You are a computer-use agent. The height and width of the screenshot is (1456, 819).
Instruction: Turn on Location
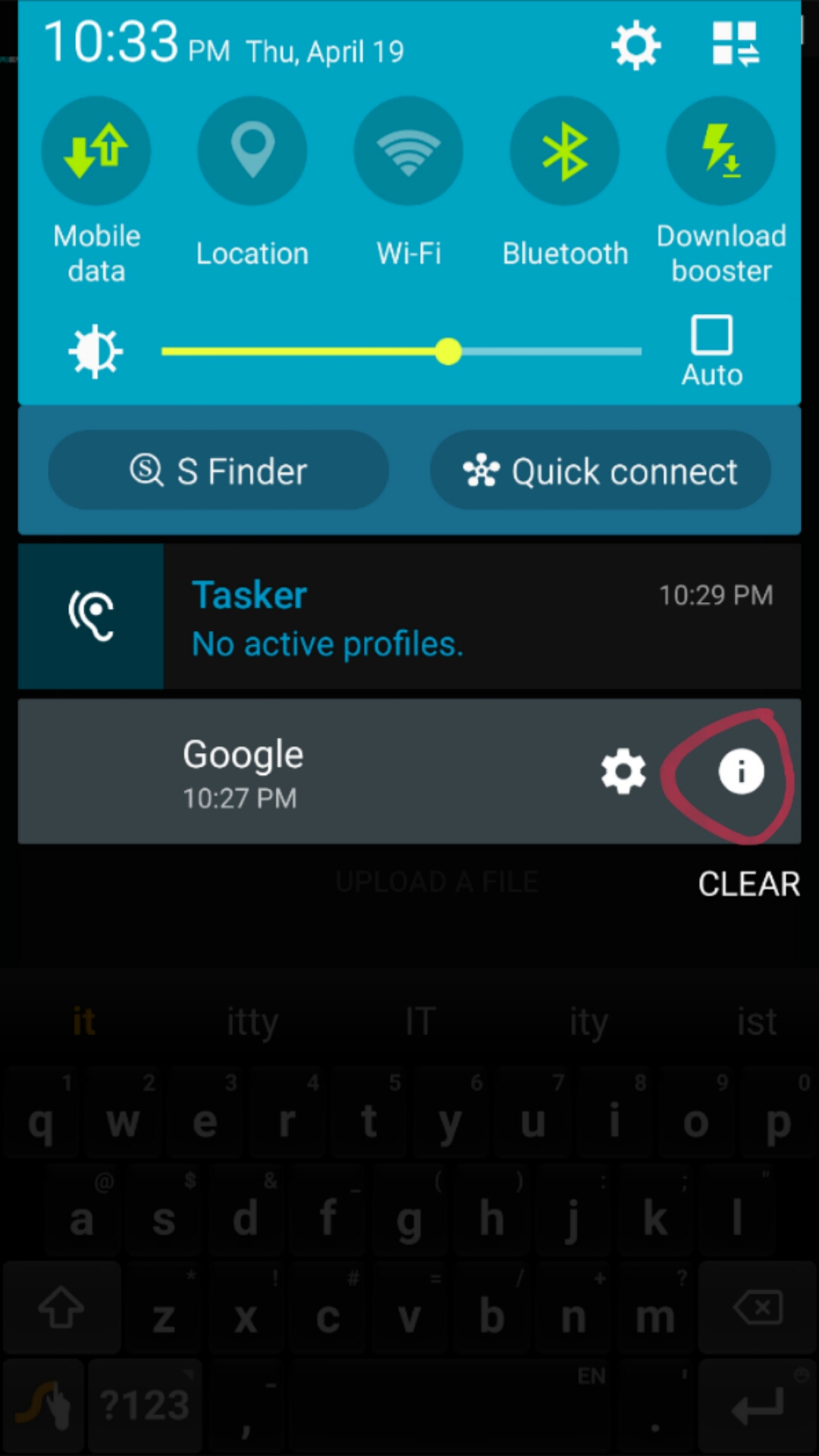[x=253, y=151]
